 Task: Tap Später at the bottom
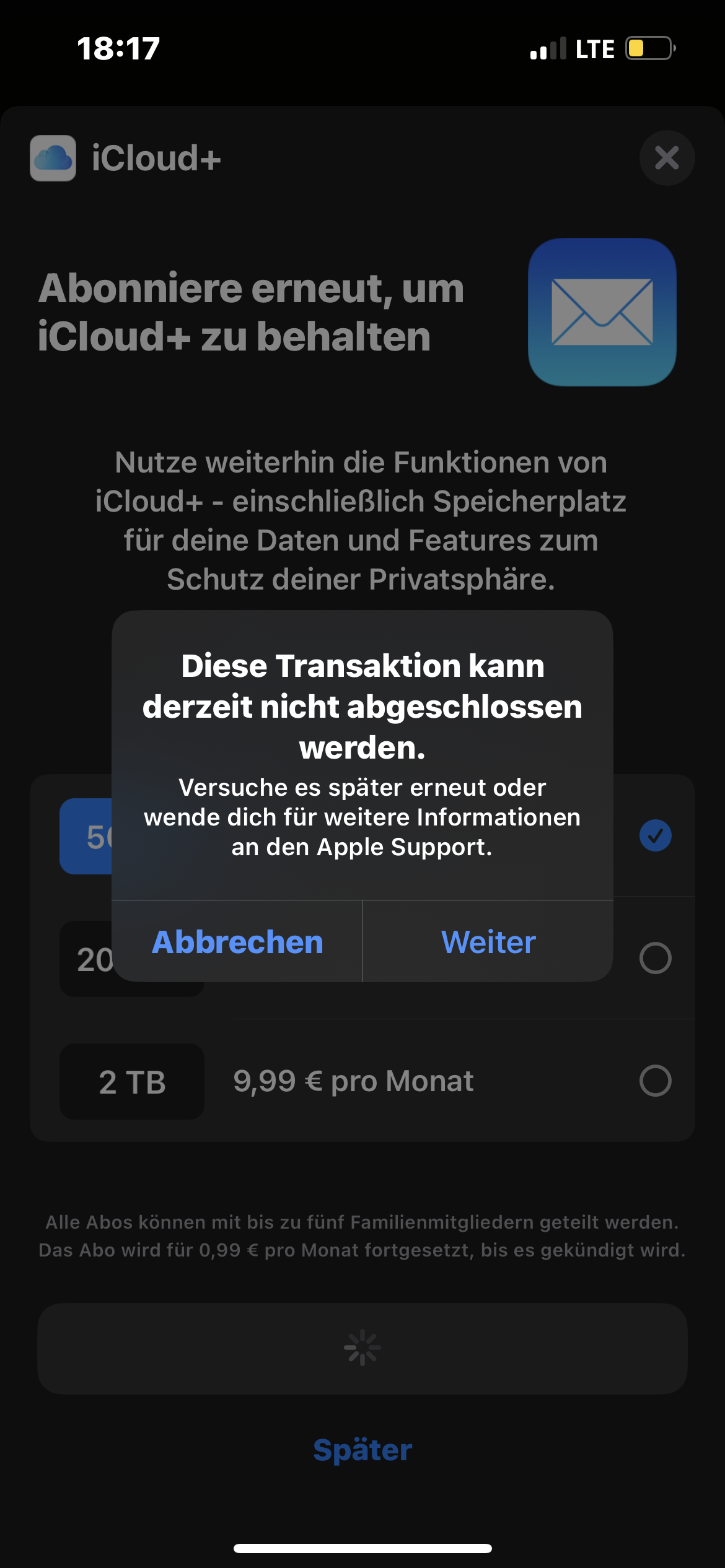(362, 1450)
